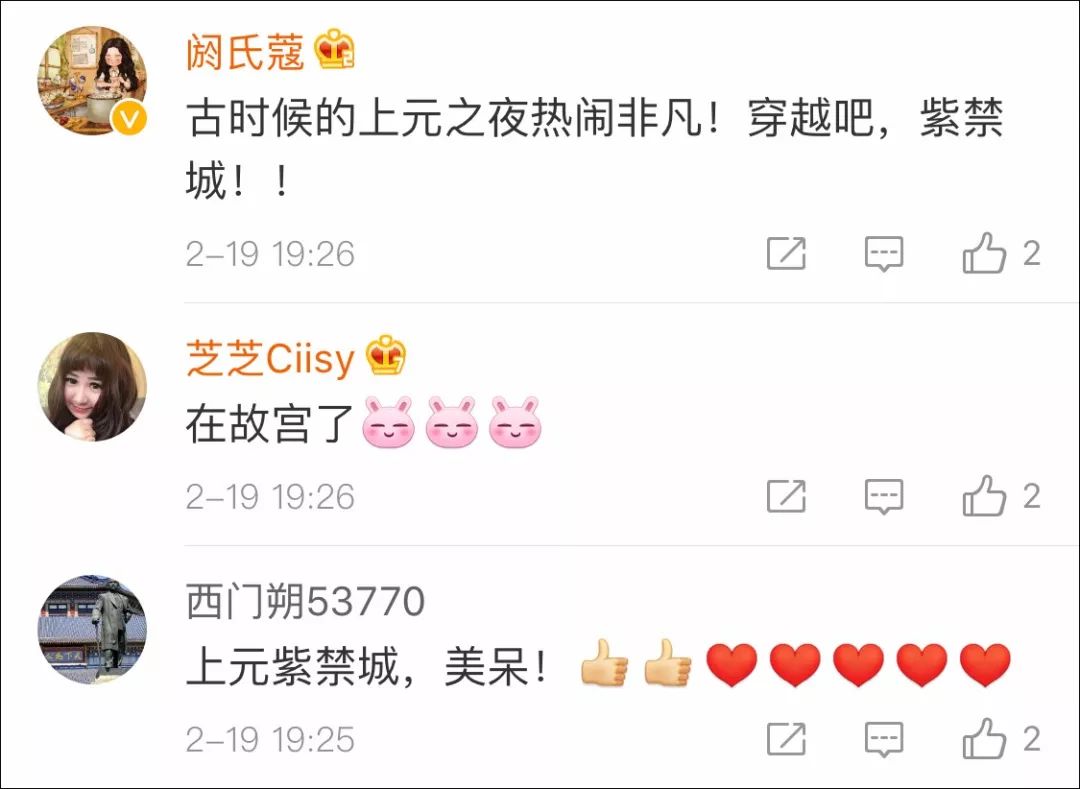
Task: Reply to 芝芝Ciisy's comment
Action: click(x=884, y=496)
